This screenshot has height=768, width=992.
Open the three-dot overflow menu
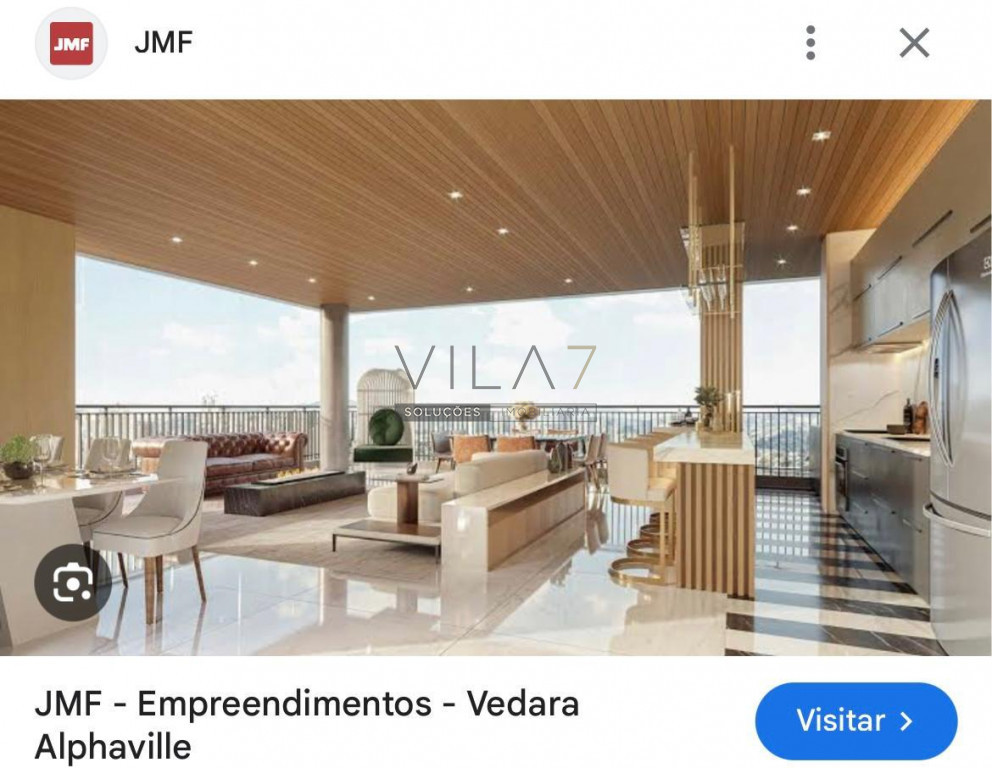click(810, 43)
